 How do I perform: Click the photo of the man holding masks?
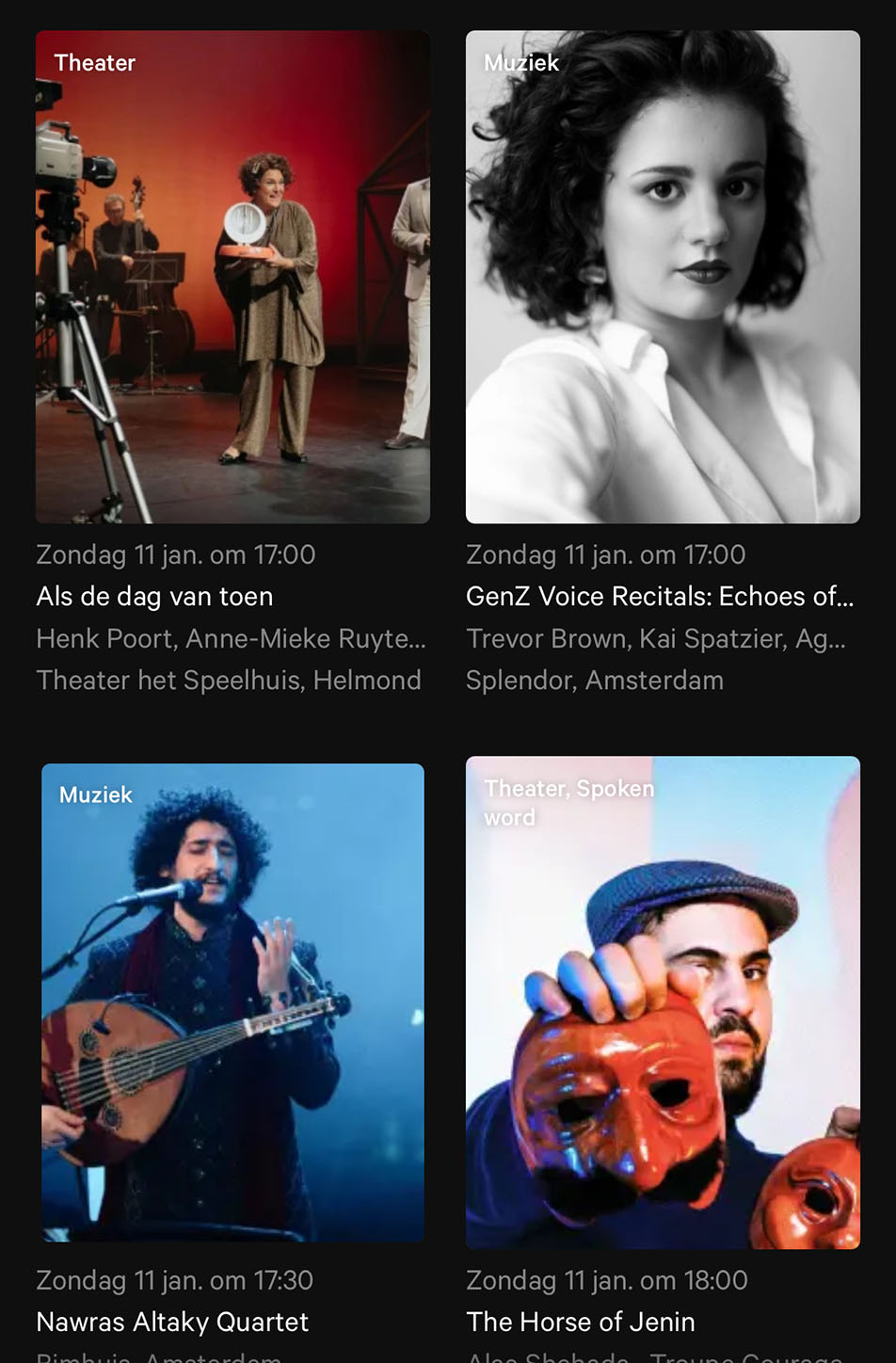click(663, 1002)
